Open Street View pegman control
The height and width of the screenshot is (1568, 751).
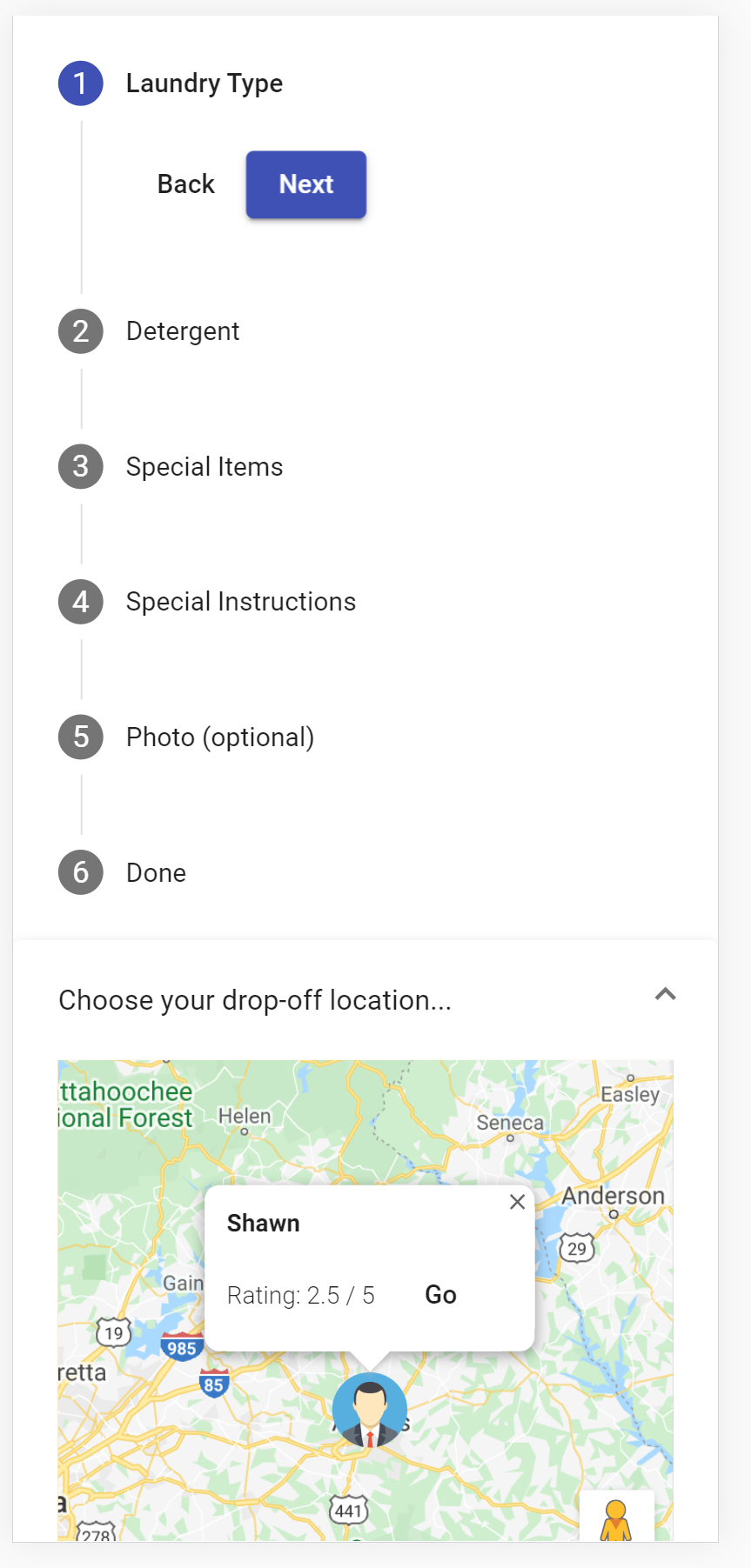click(616, 1518)
